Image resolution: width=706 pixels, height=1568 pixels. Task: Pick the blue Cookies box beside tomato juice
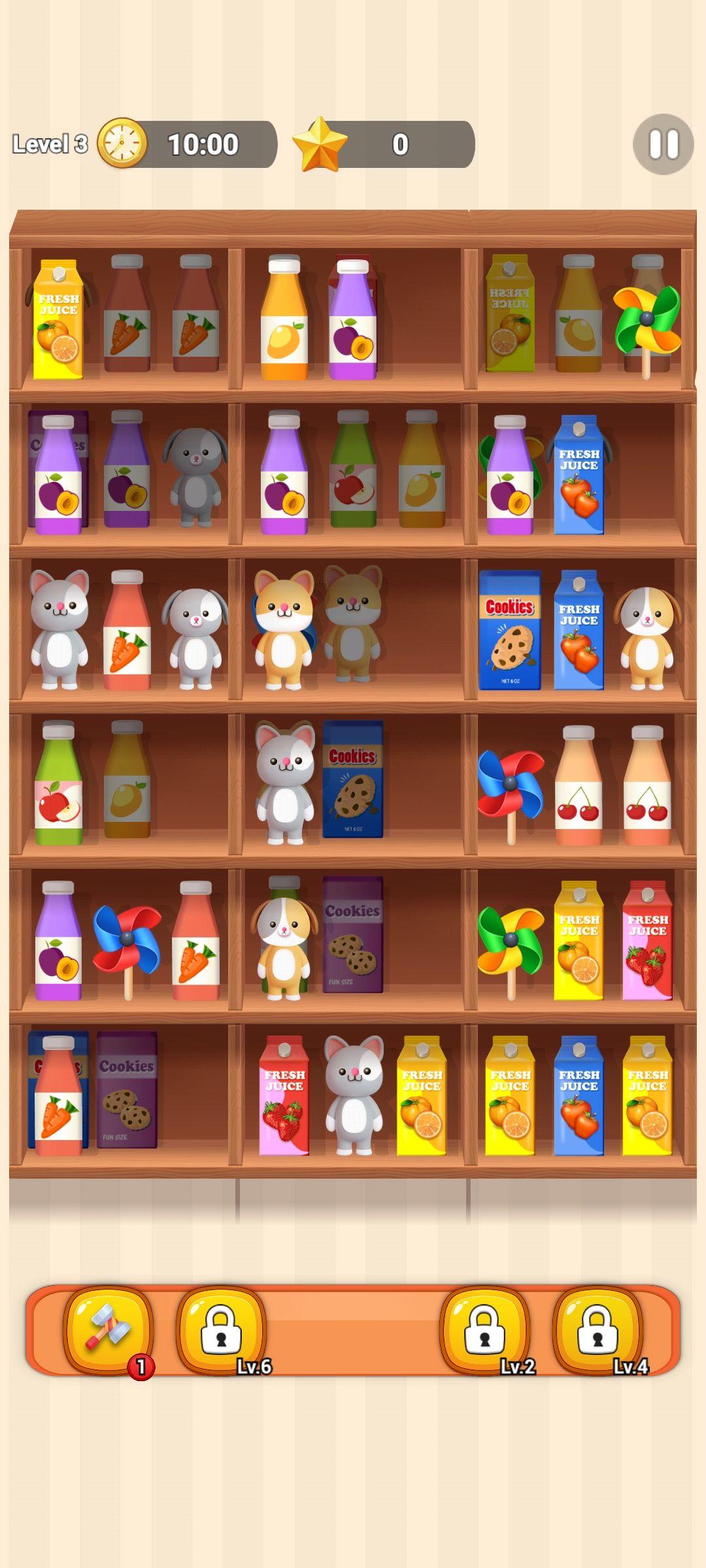click(x=509, y=630)
